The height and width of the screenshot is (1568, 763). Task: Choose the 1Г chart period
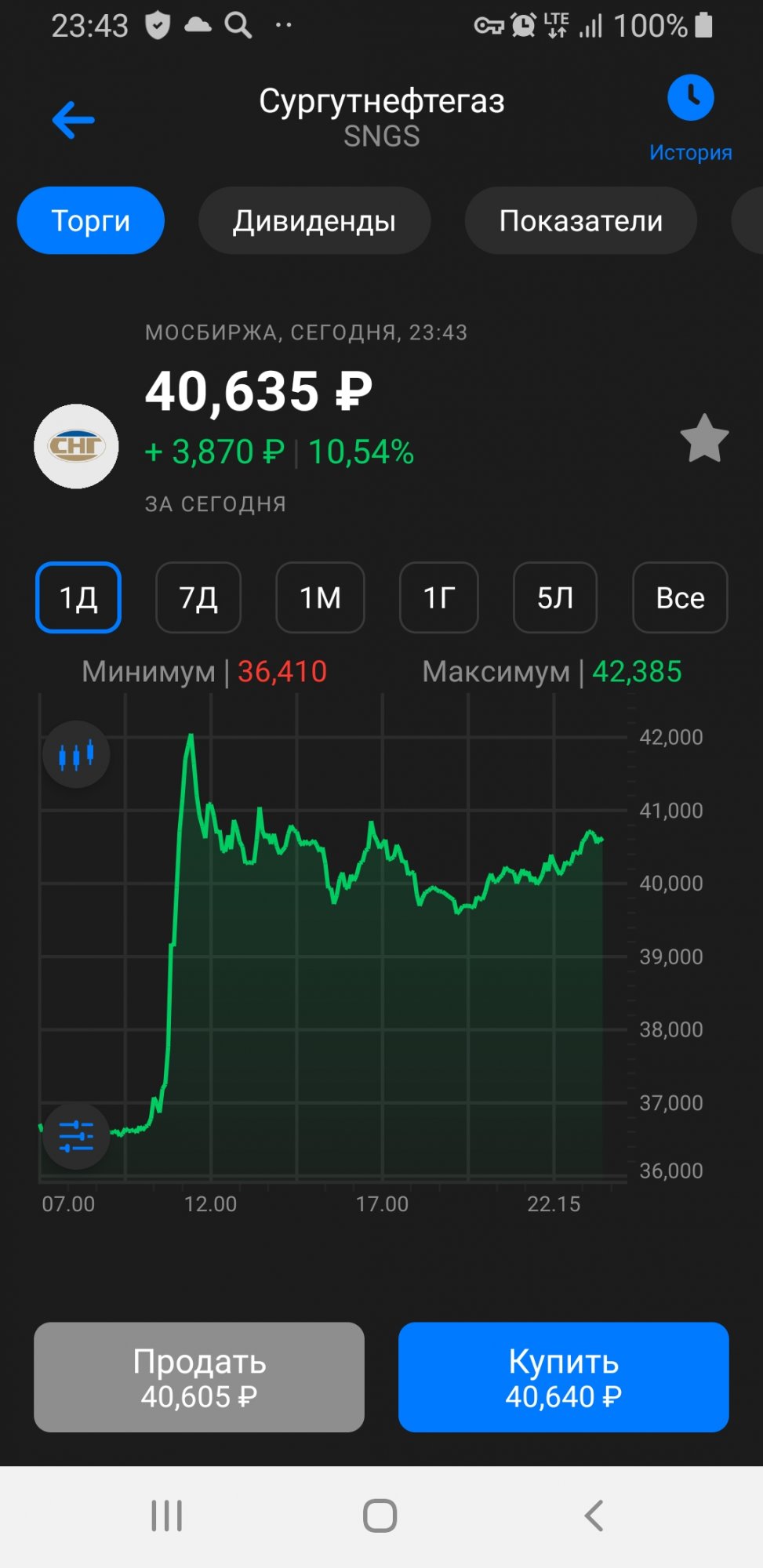click(439, 598)
